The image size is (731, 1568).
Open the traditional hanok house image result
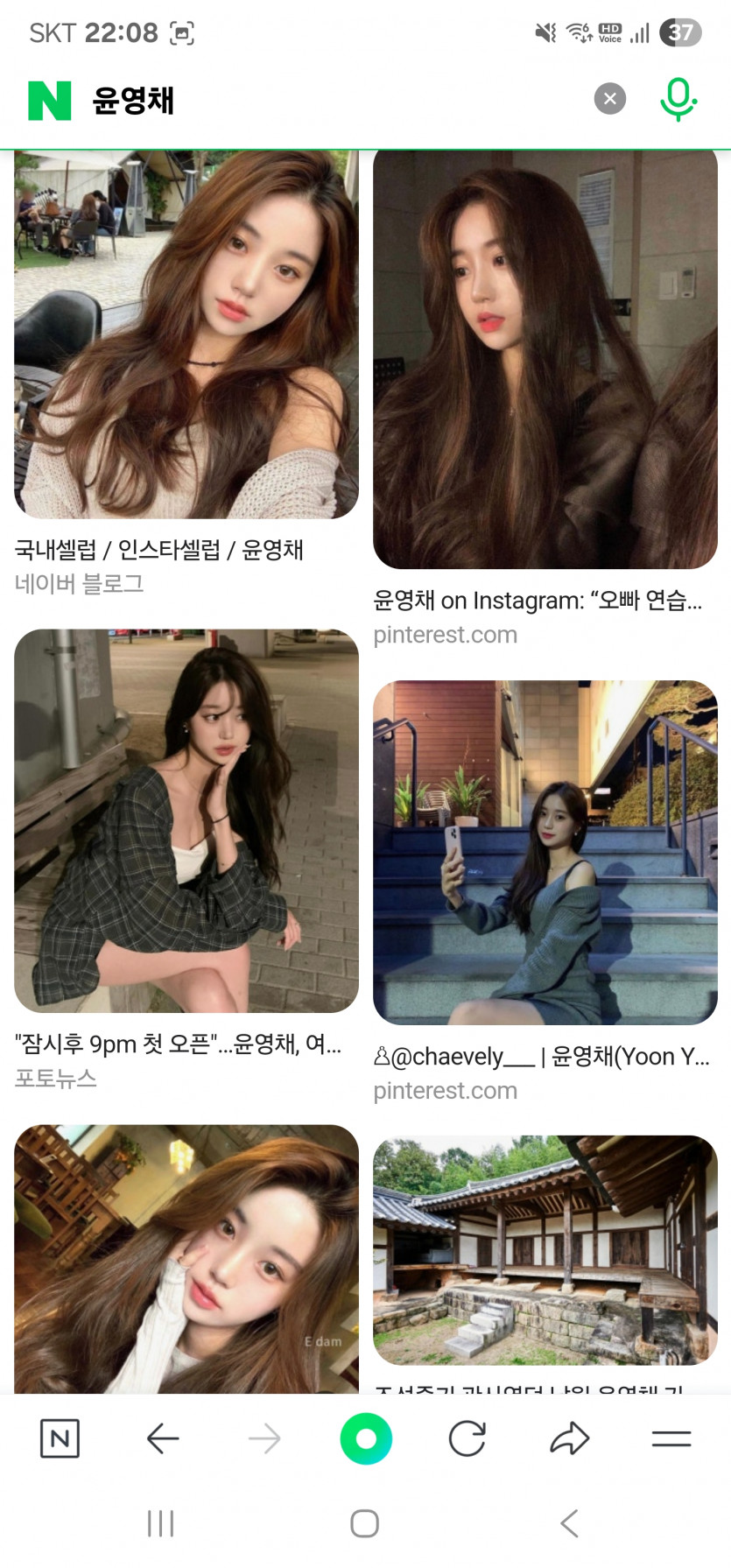pyautogui.click(x=545, y=1249)
